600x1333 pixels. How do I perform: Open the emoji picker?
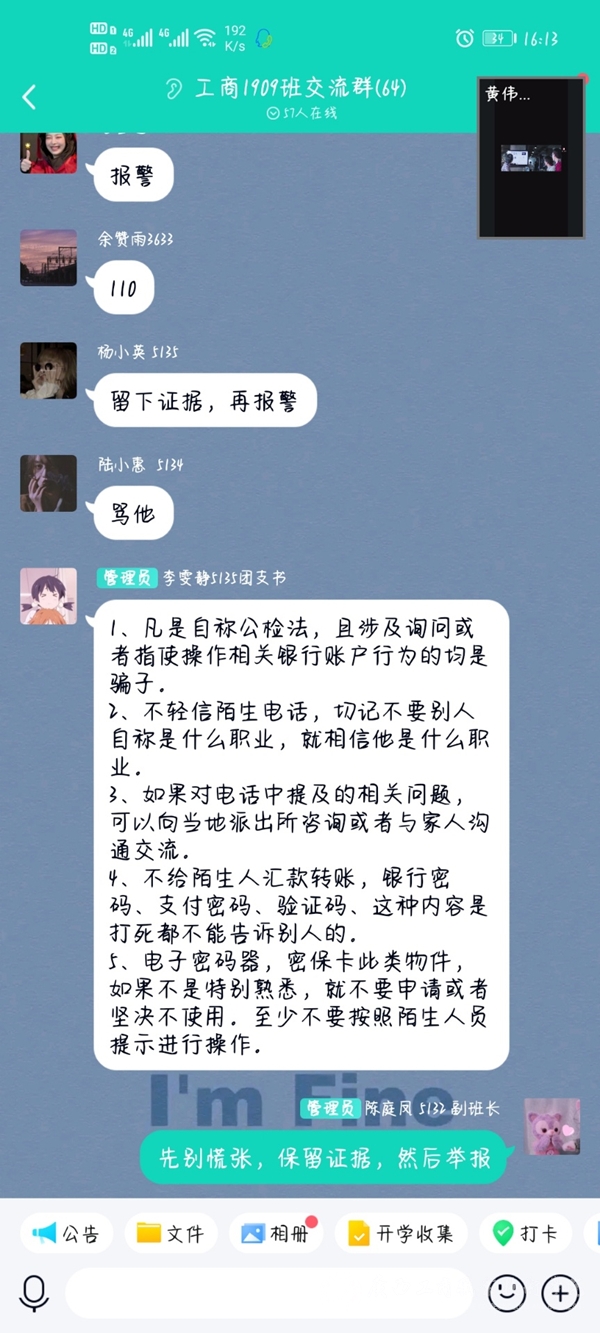pos(507,1294)
